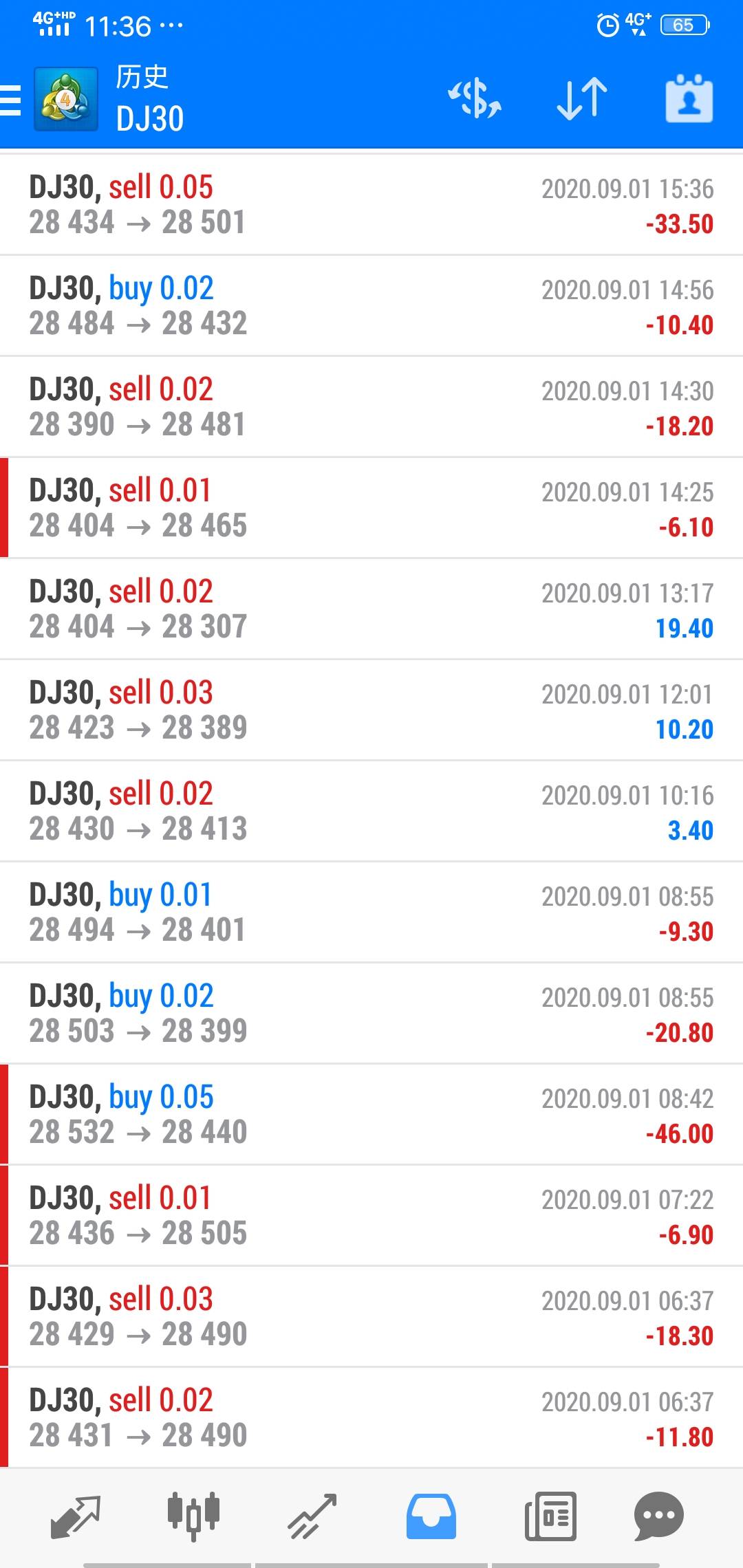The height and width of the screenshot is (1568, 743).
Task: Open the Chat messages tab
Action: [658, 1516]
